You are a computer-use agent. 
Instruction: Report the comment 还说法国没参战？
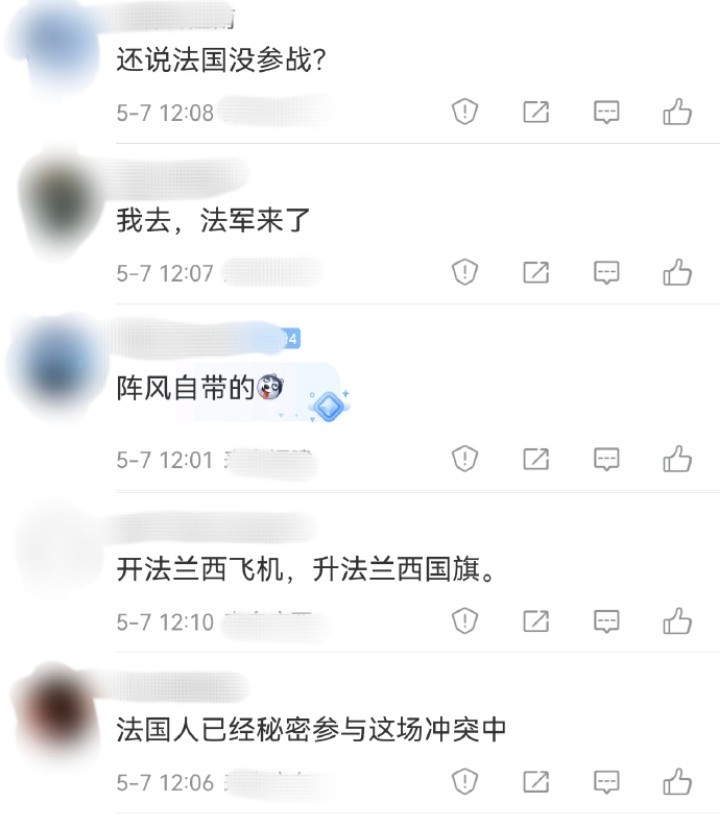pos(465,112)
